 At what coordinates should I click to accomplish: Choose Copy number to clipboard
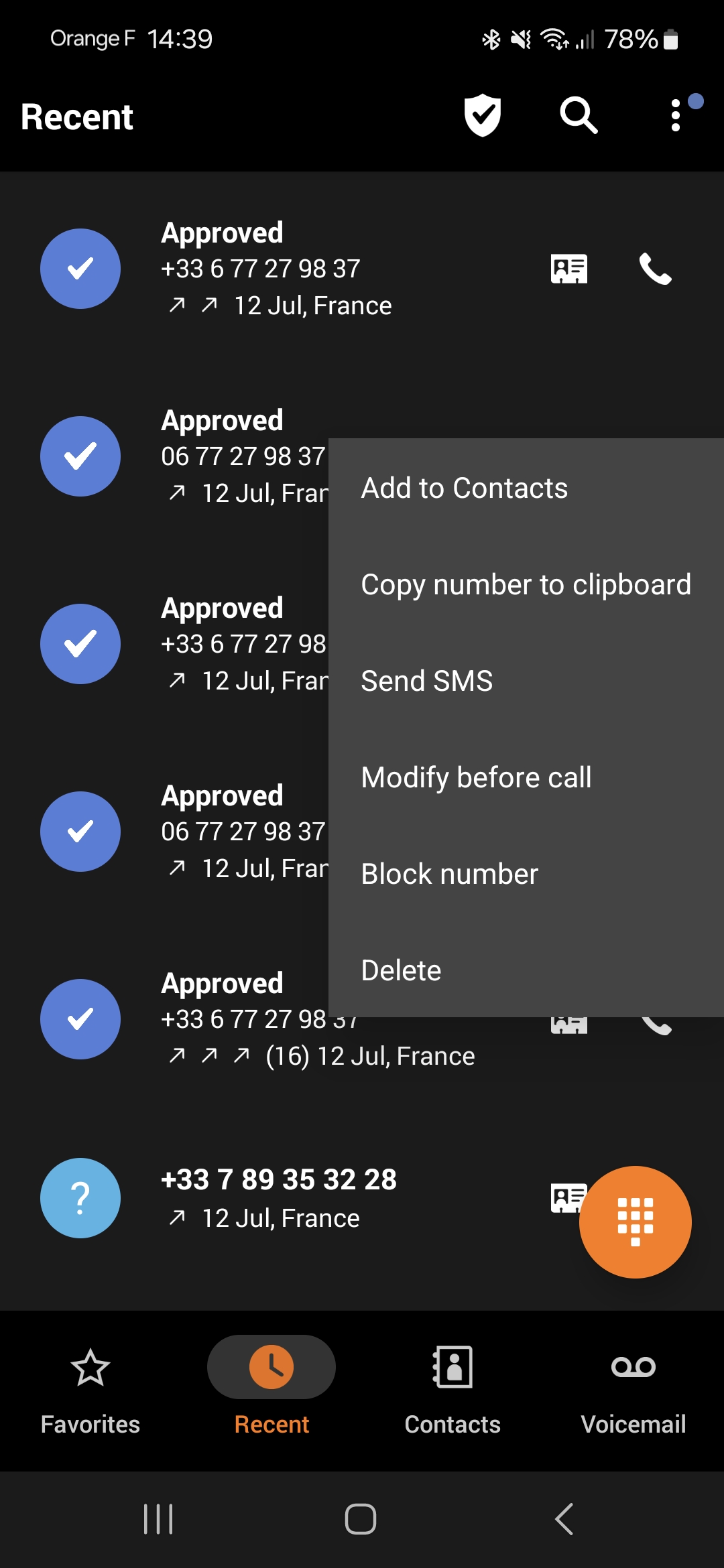click(526, 584)
